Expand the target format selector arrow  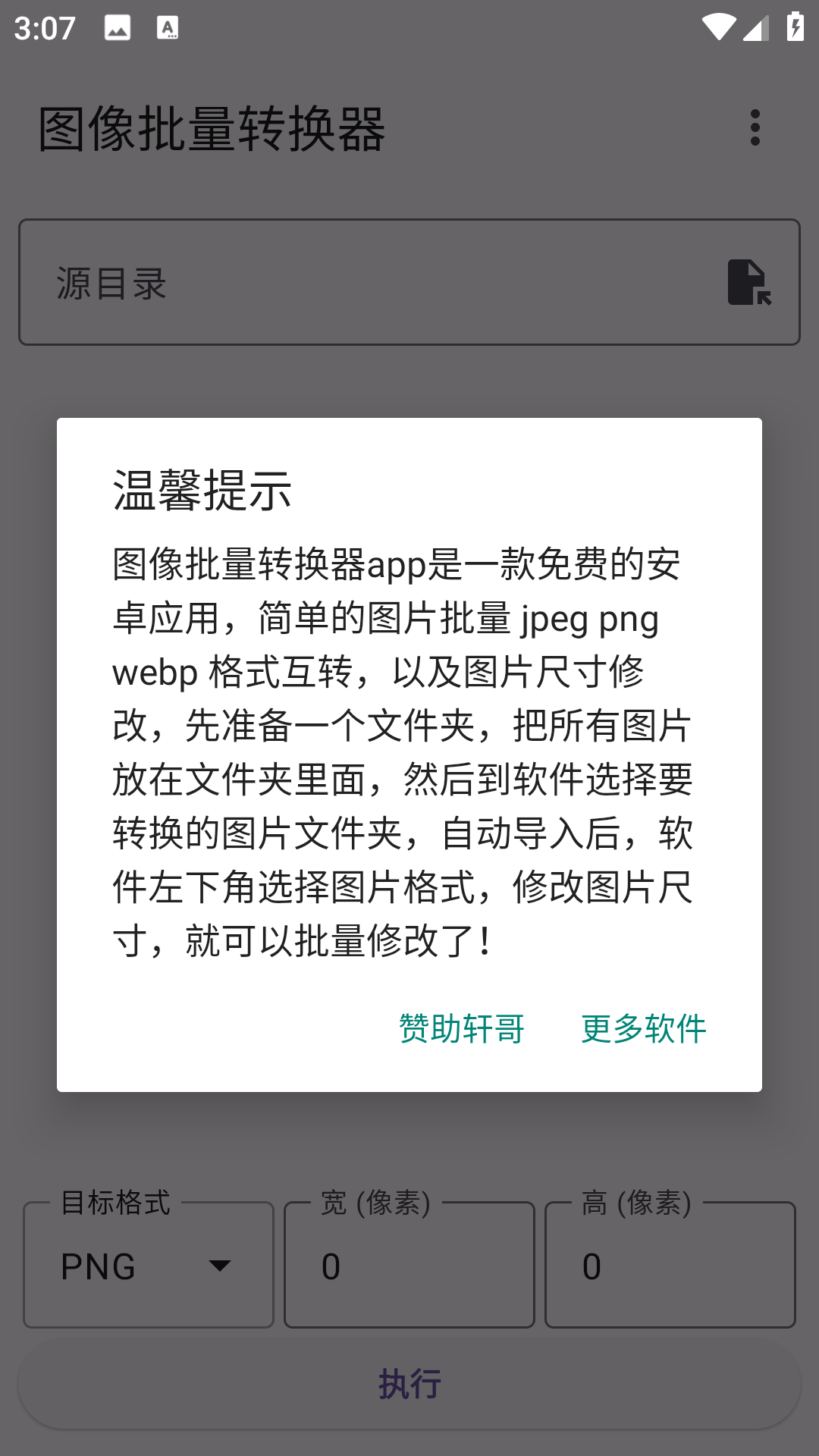(x=221, y=1266)
